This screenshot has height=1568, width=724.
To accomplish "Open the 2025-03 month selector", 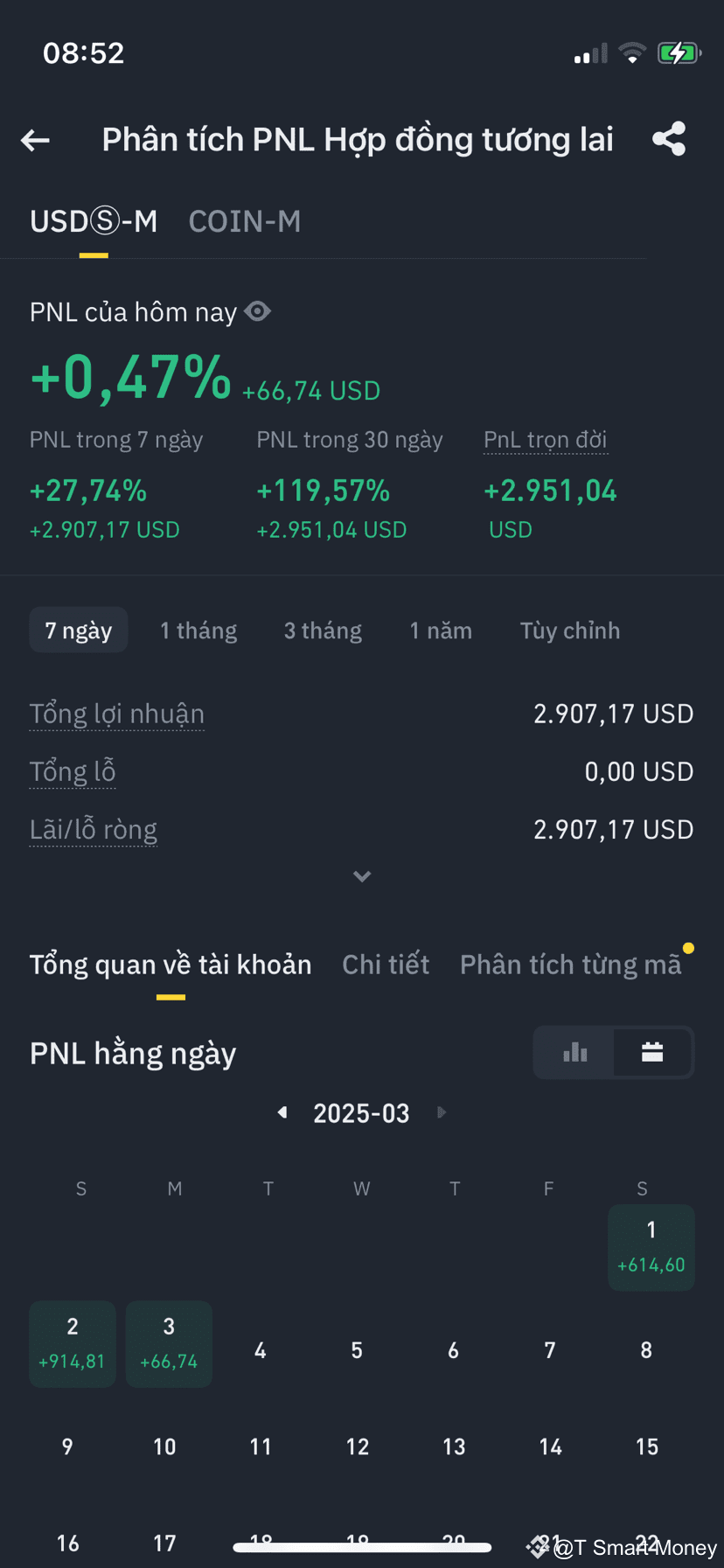I will [361, 1112].
